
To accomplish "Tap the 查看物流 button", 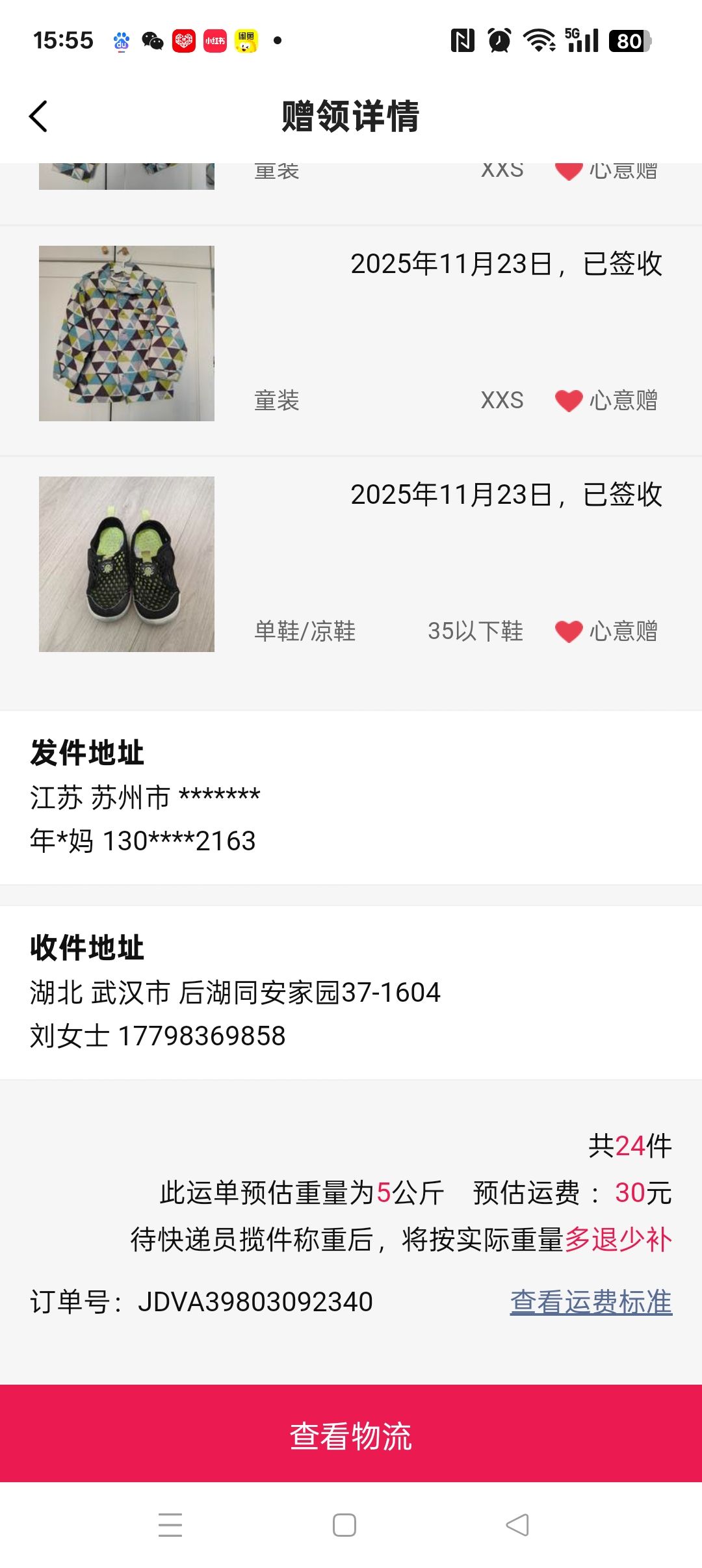I will (x=351, y=1435).
